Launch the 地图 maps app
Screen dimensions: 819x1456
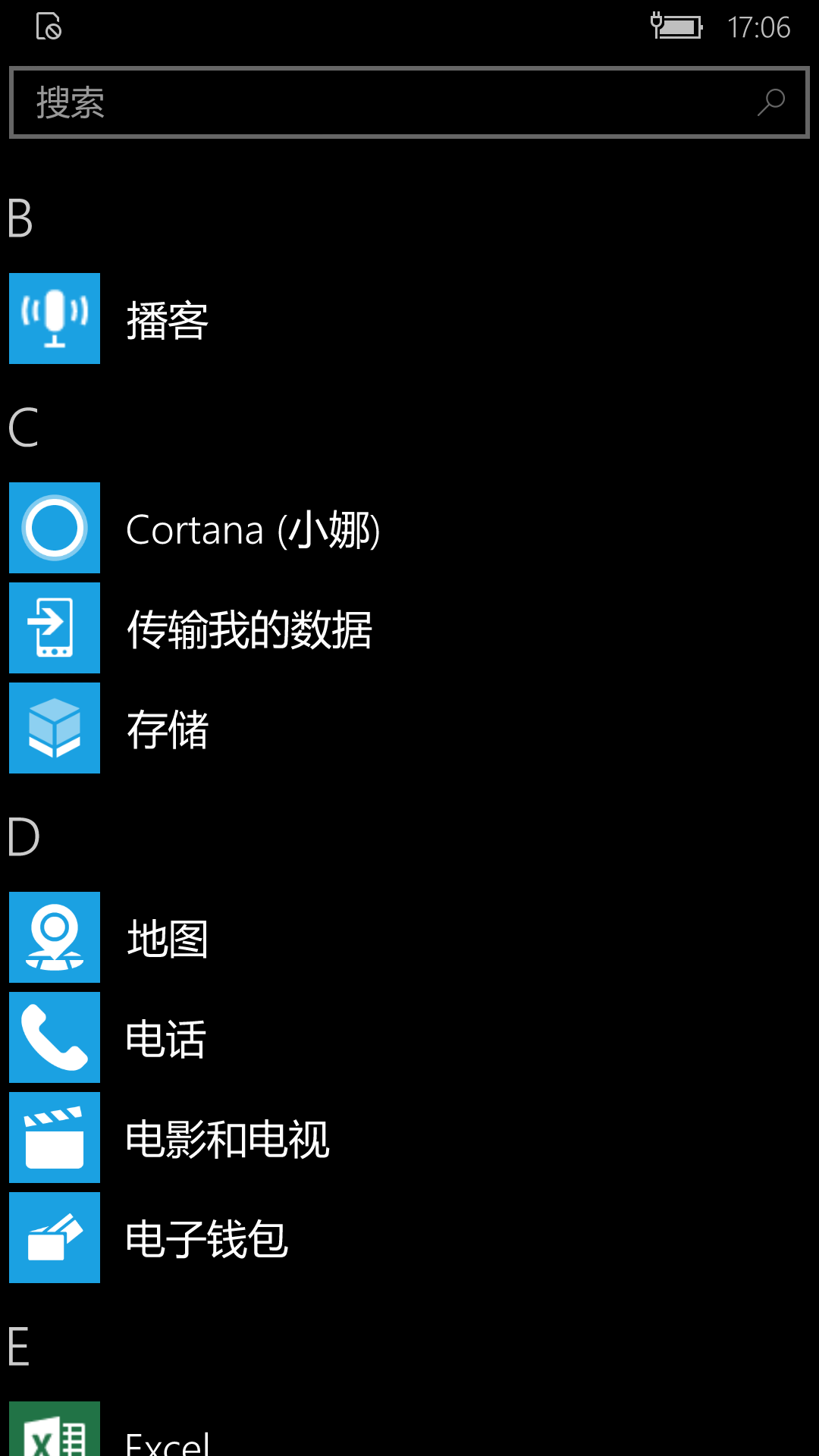(409, 937)
